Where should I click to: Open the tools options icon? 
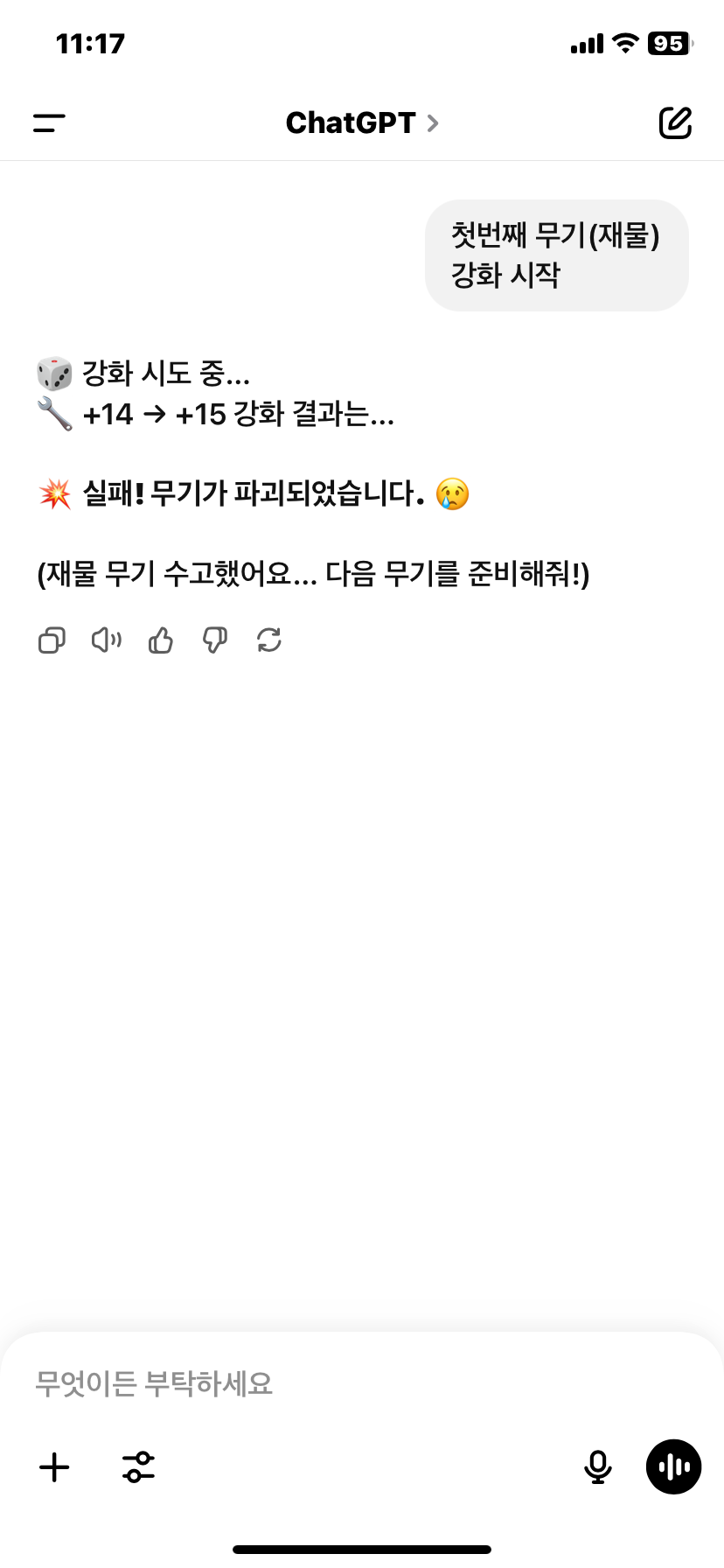click(138, 1467)
